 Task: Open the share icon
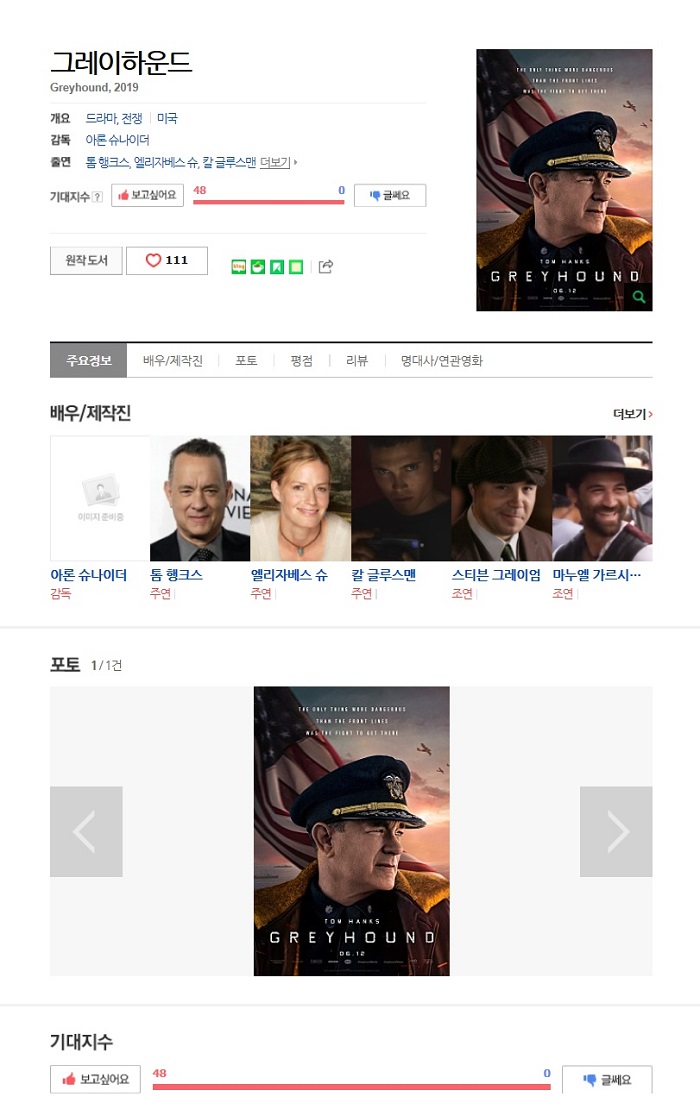click(x=325, y=267)
